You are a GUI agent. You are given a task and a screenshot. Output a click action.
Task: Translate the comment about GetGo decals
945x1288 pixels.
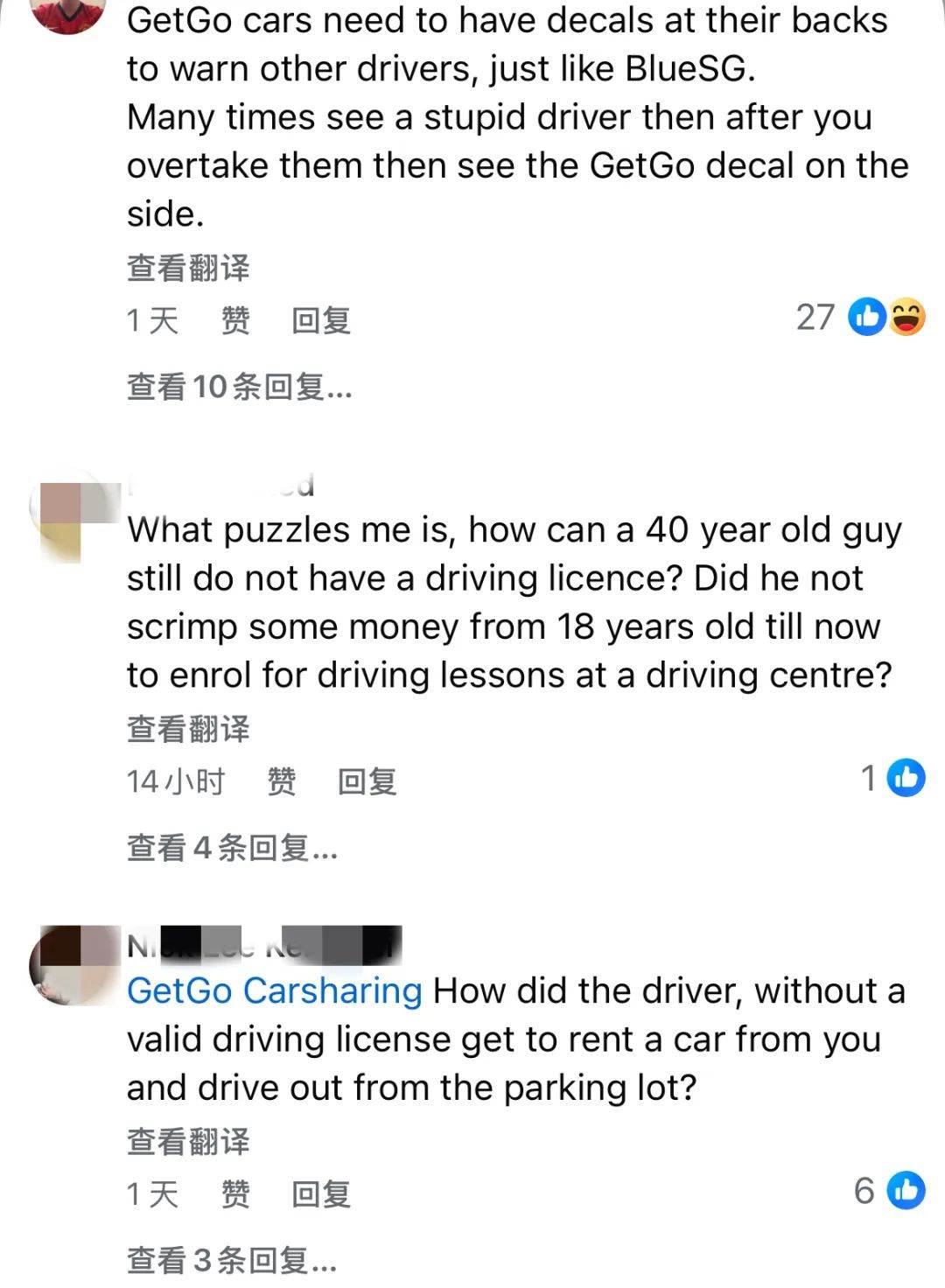click(x=188, y=268)
